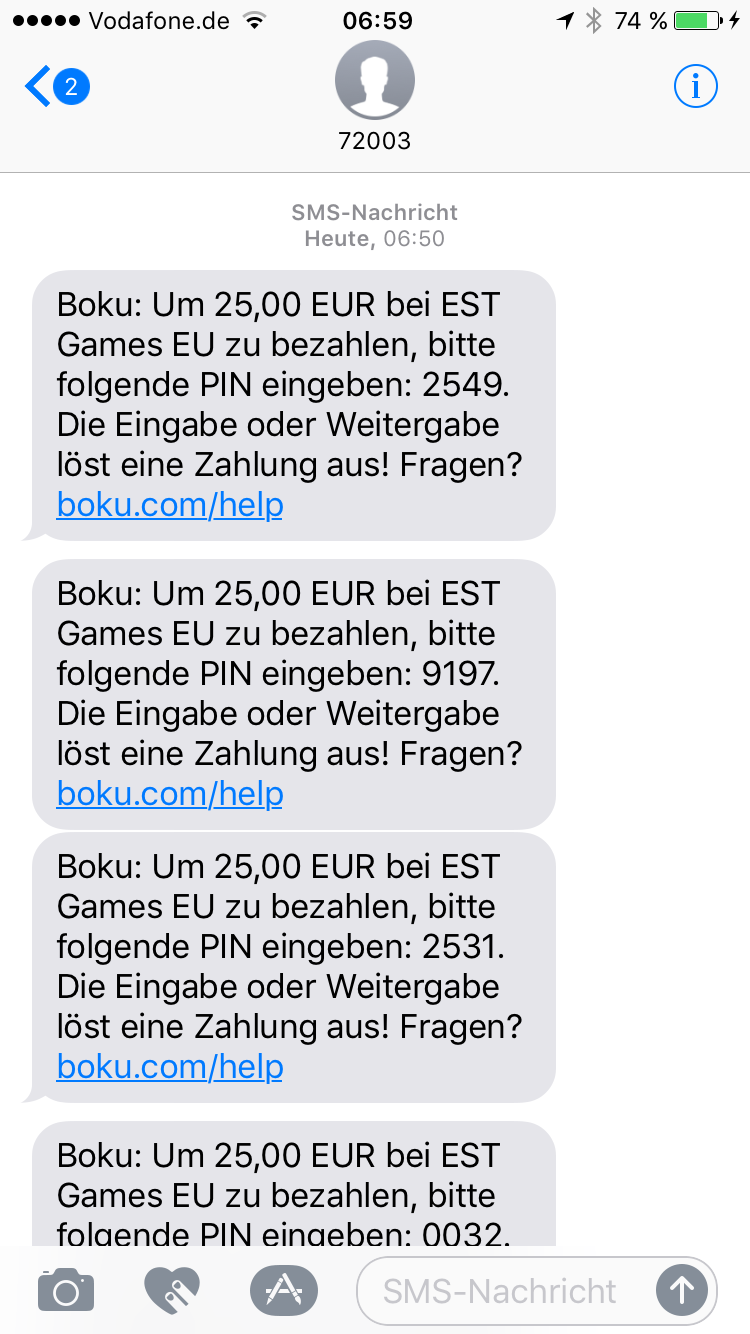The image size is (750, 1334).
Task: Open boku.com/help link under PIN 2549
Action: pyautogui.click(x=170, y=505)
